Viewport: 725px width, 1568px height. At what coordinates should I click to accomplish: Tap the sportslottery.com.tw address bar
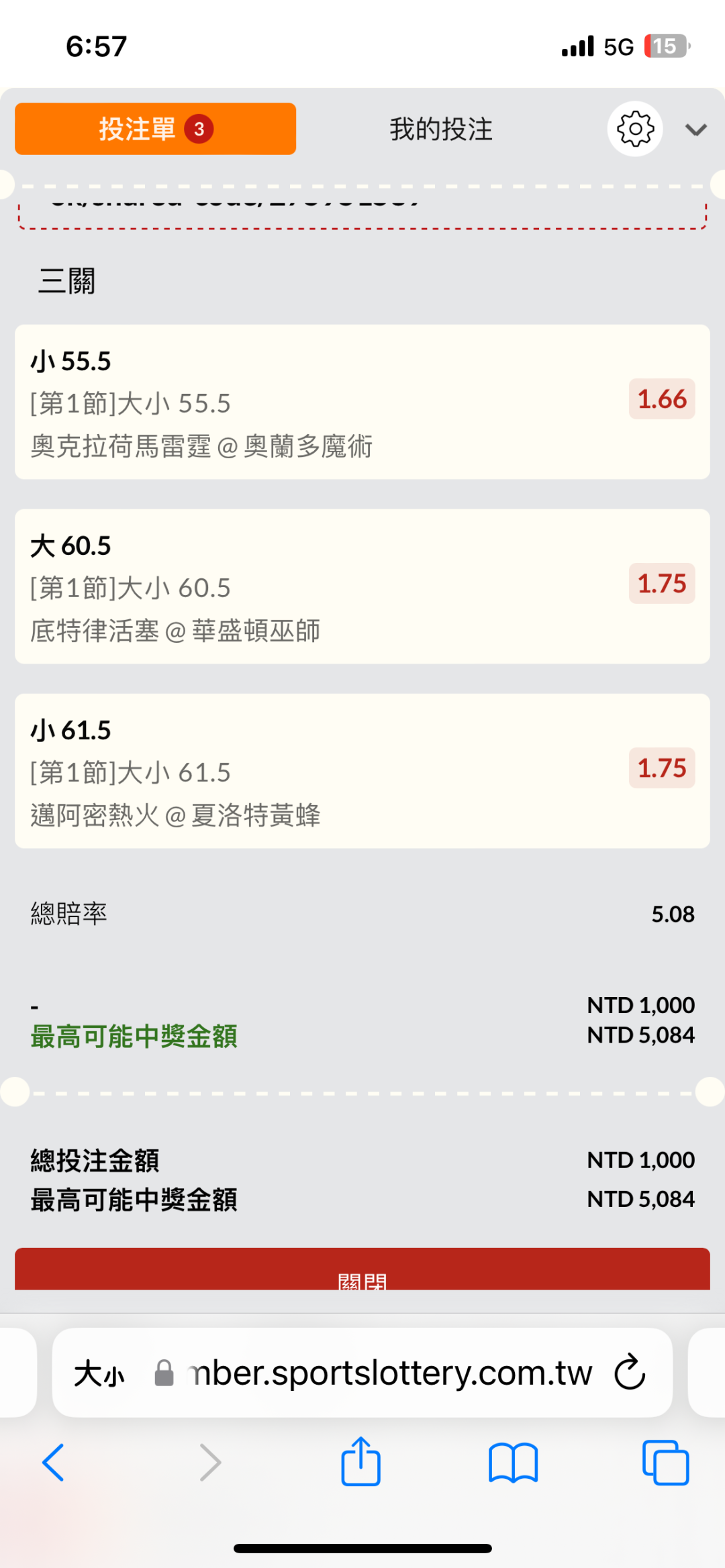pyautogui.click(x=389, y=1373)
